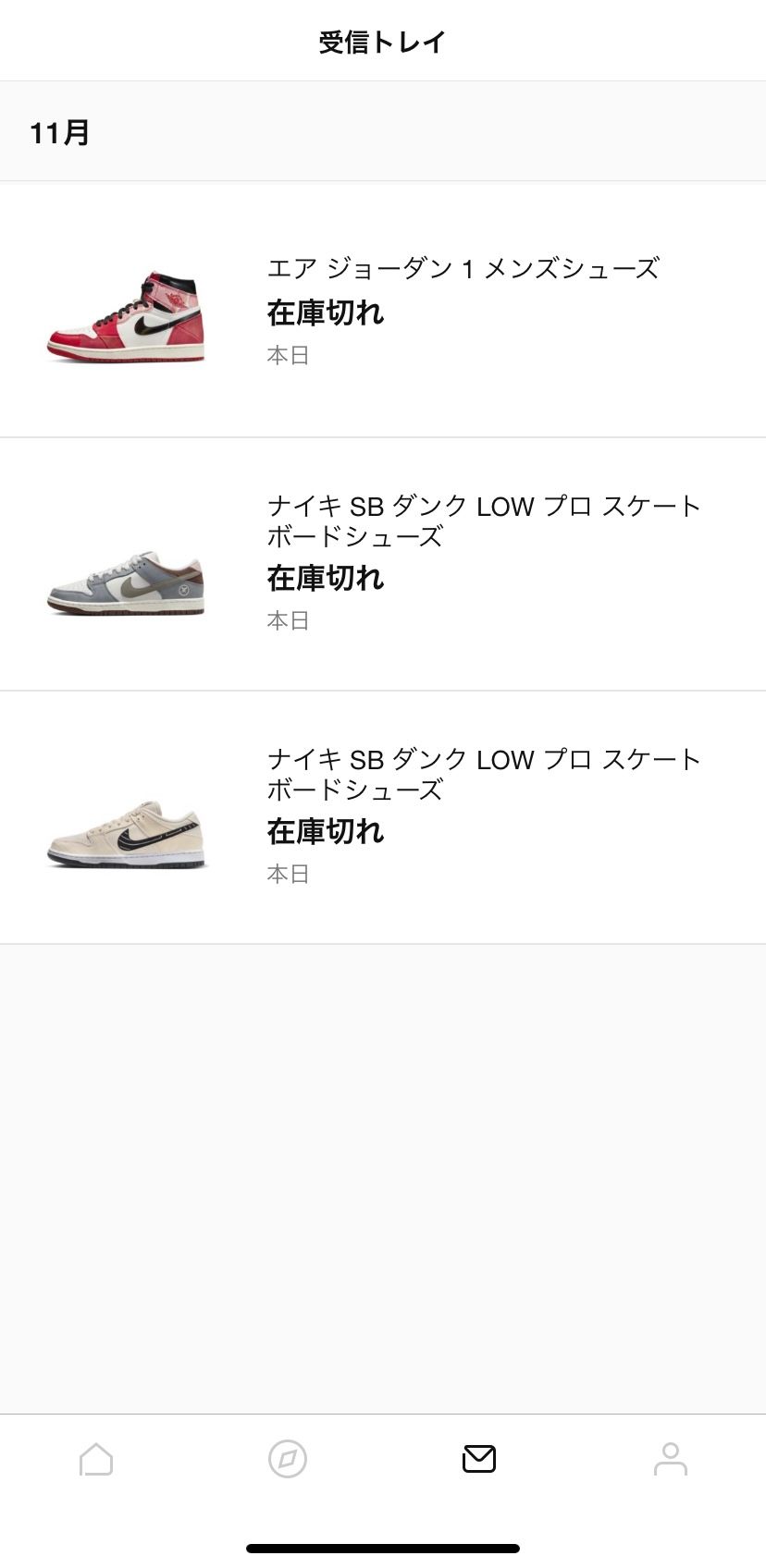Tap the 11月 section header
The height and width of the screenshot is (1568, 766).
point(58,132)
